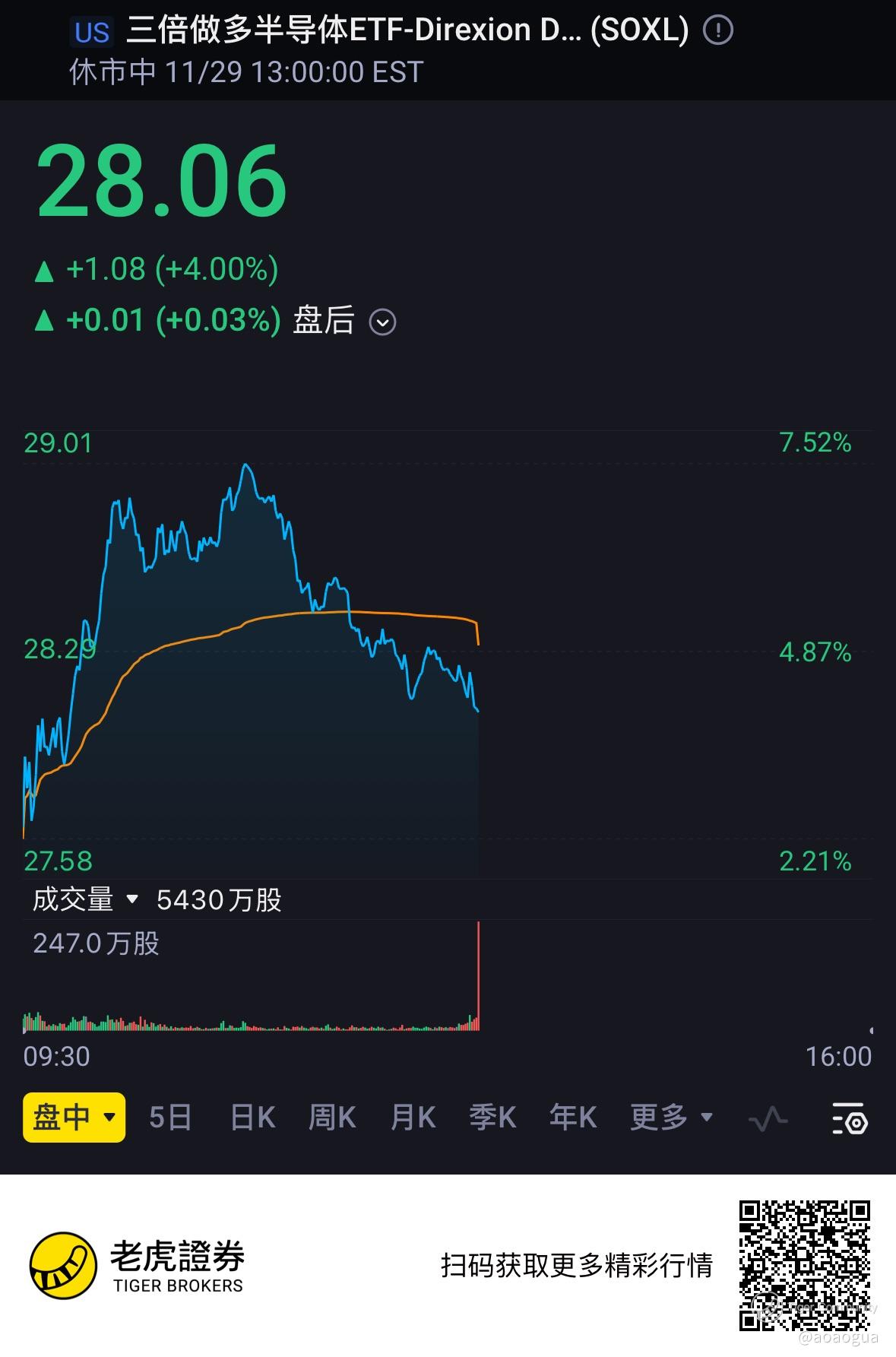Switch to the 日K chart

(x=252, y=1118)
